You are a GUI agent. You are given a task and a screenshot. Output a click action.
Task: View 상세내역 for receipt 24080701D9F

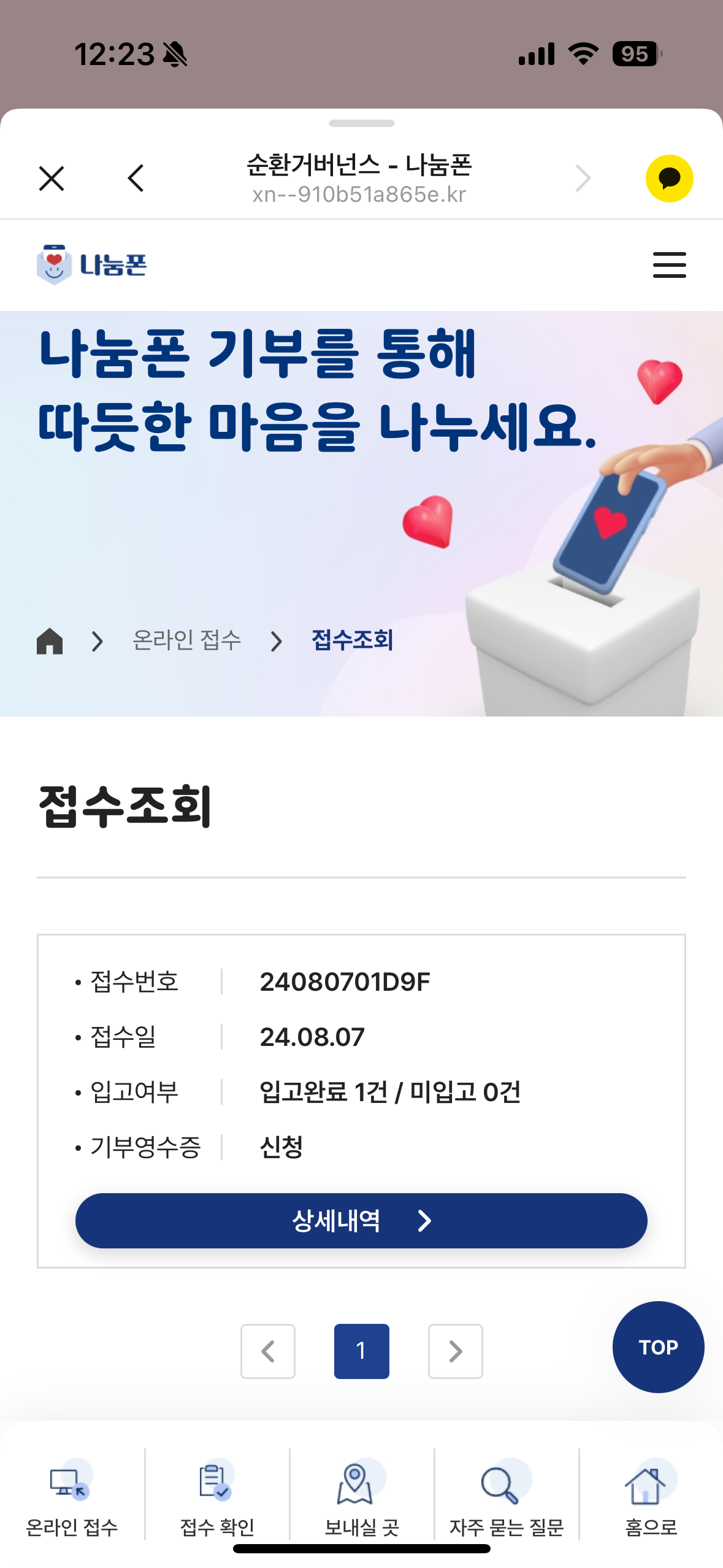click(361, 1221)
